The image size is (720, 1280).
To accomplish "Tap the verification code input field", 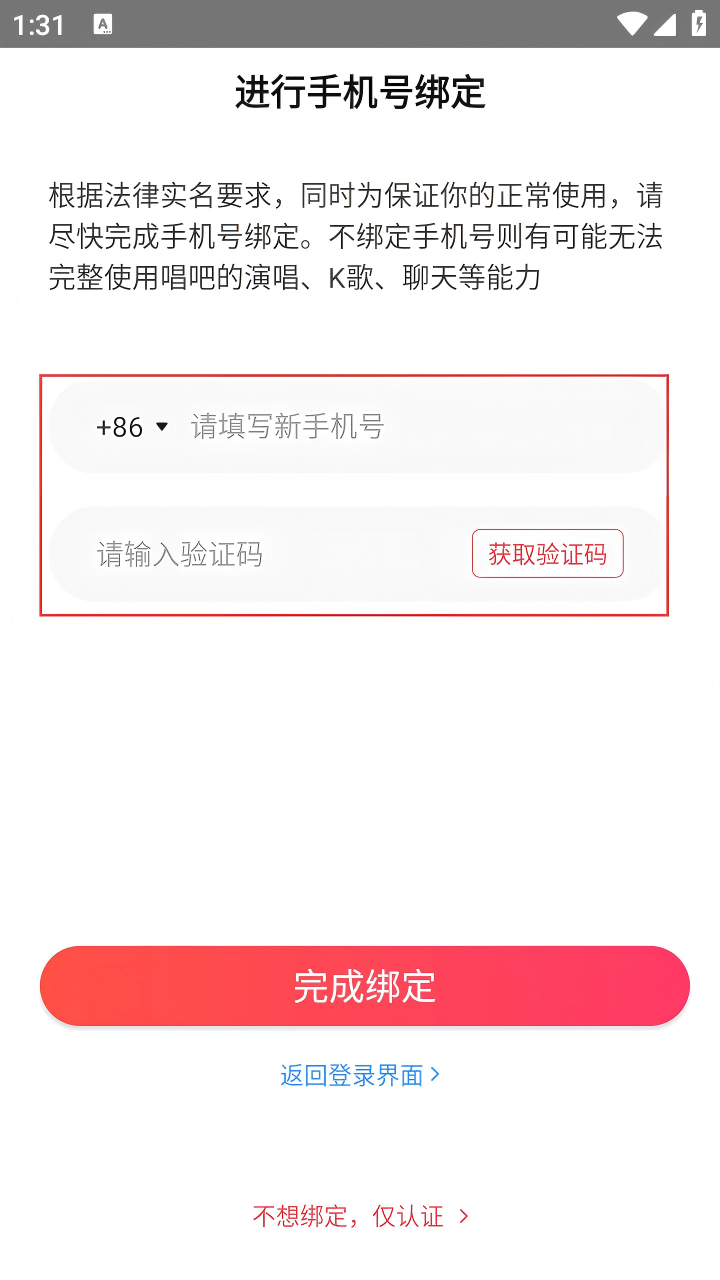I will point(260,554).
